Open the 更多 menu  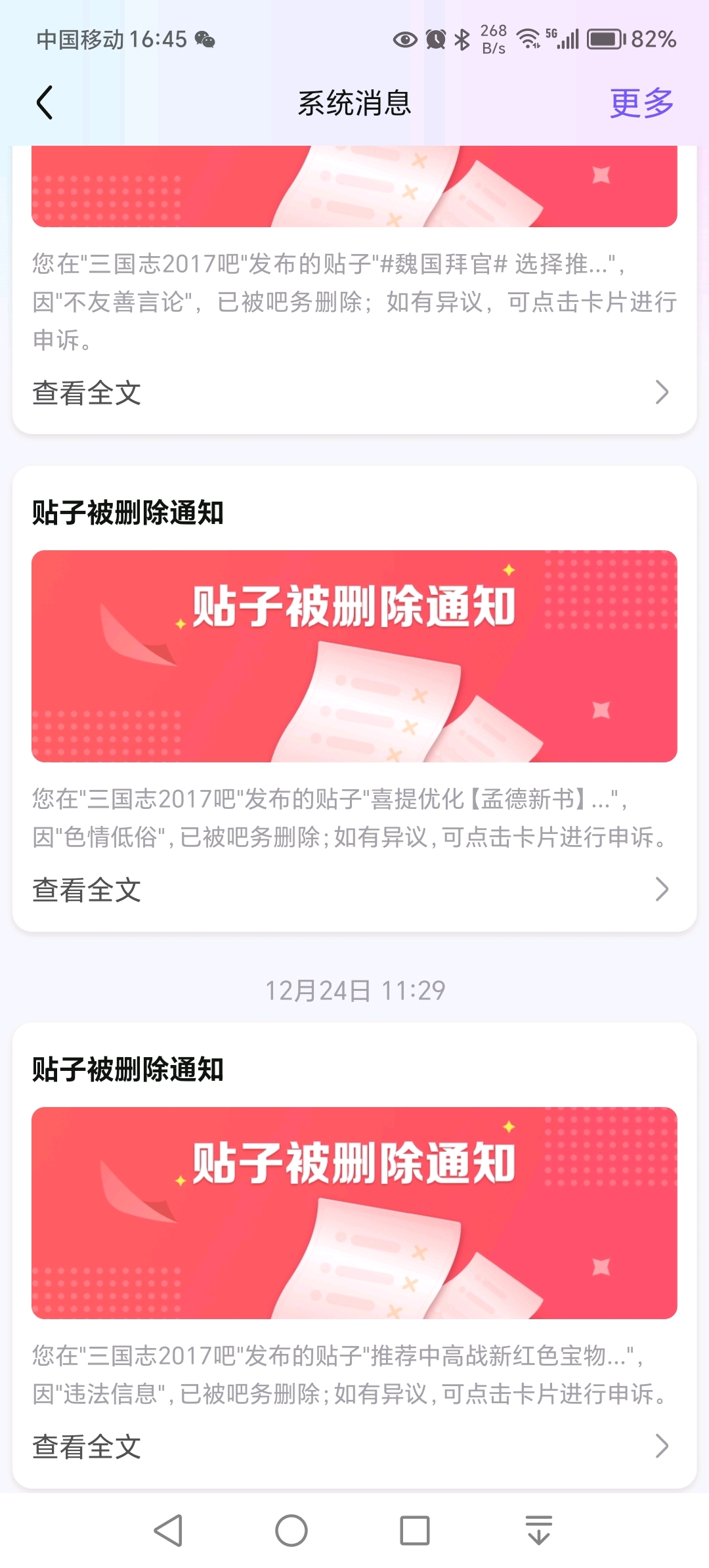tap(641, 103)
